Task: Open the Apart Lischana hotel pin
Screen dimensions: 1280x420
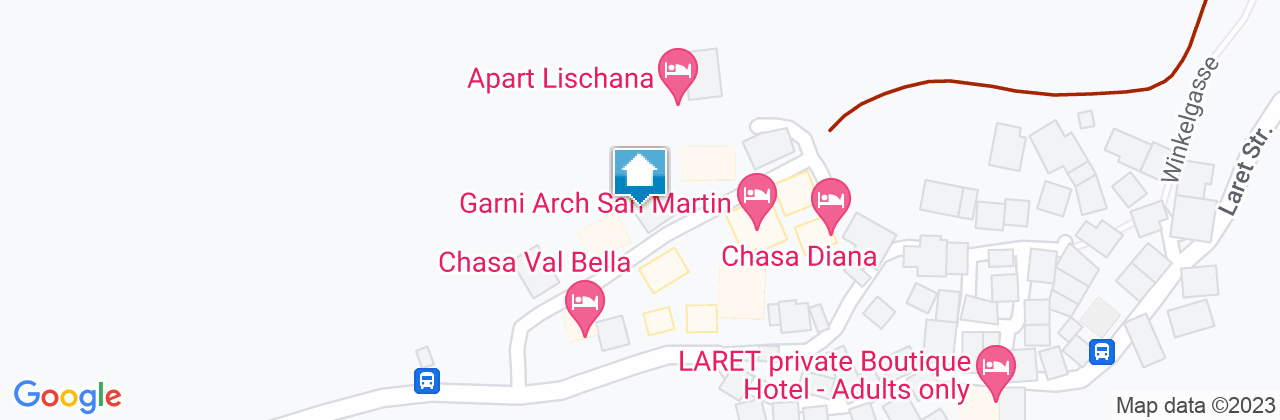Action: pyautogui.click(x=678, y=72)
